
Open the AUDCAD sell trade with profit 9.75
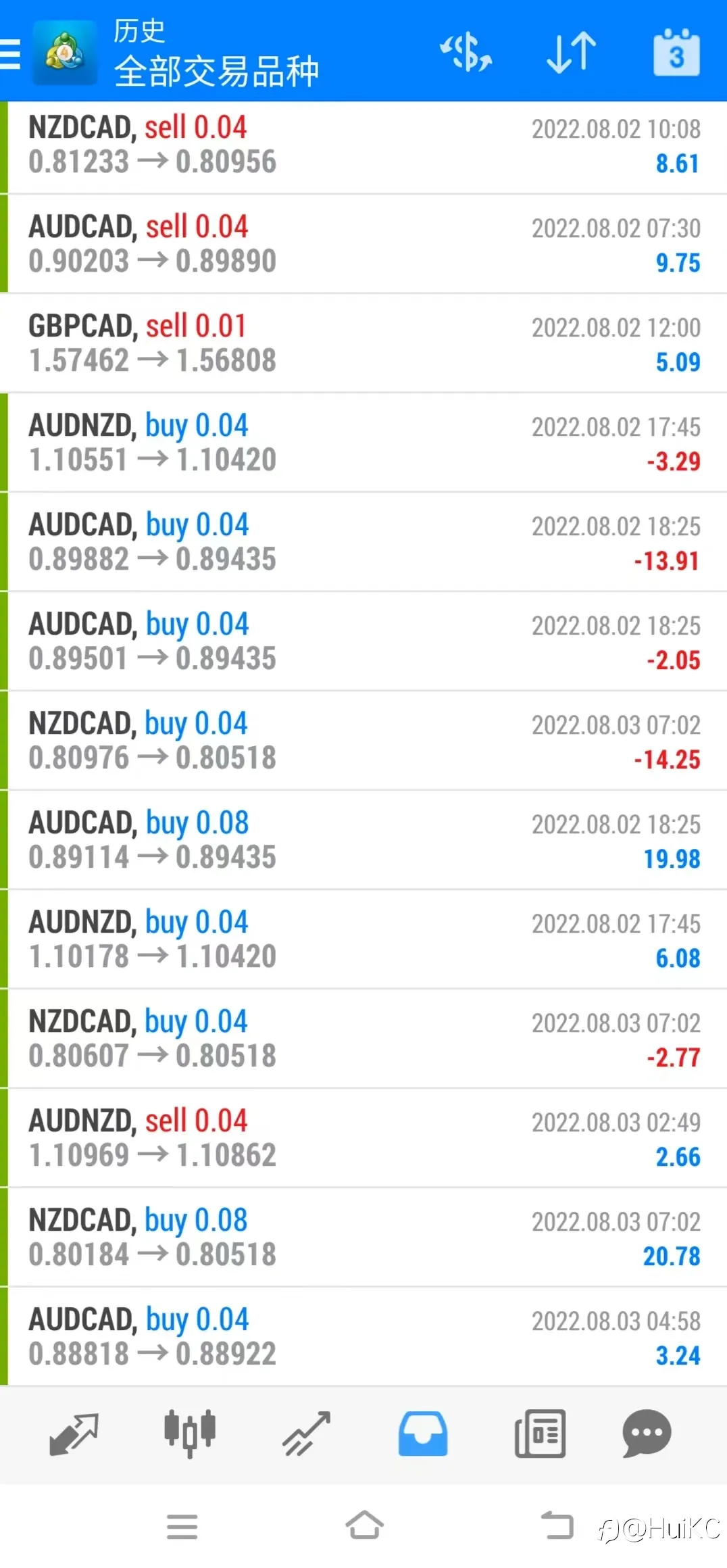click(363, 245)
